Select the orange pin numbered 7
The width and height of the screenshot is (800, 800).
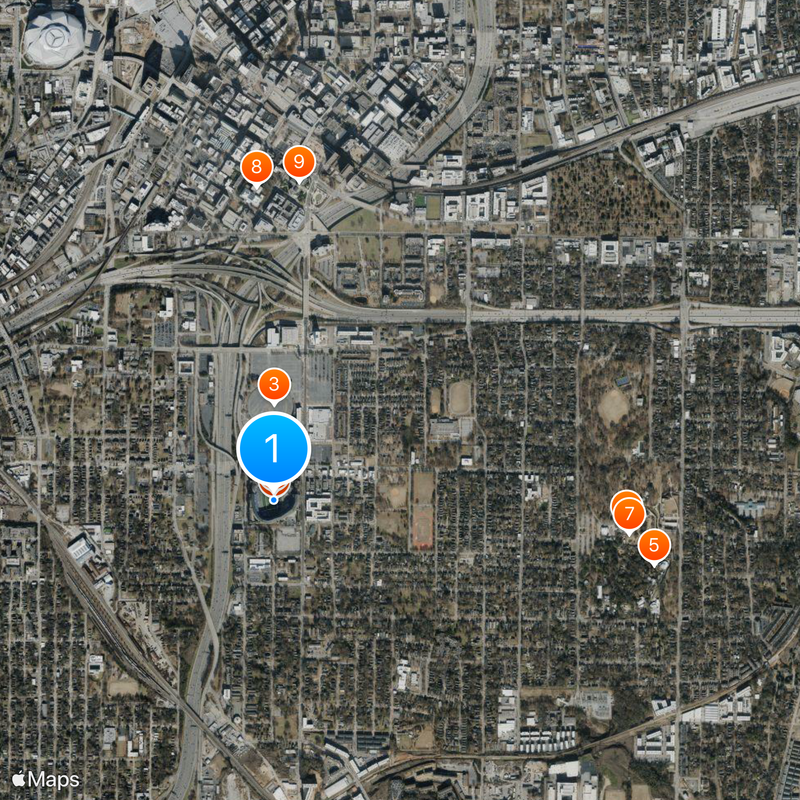pos(629,514)
